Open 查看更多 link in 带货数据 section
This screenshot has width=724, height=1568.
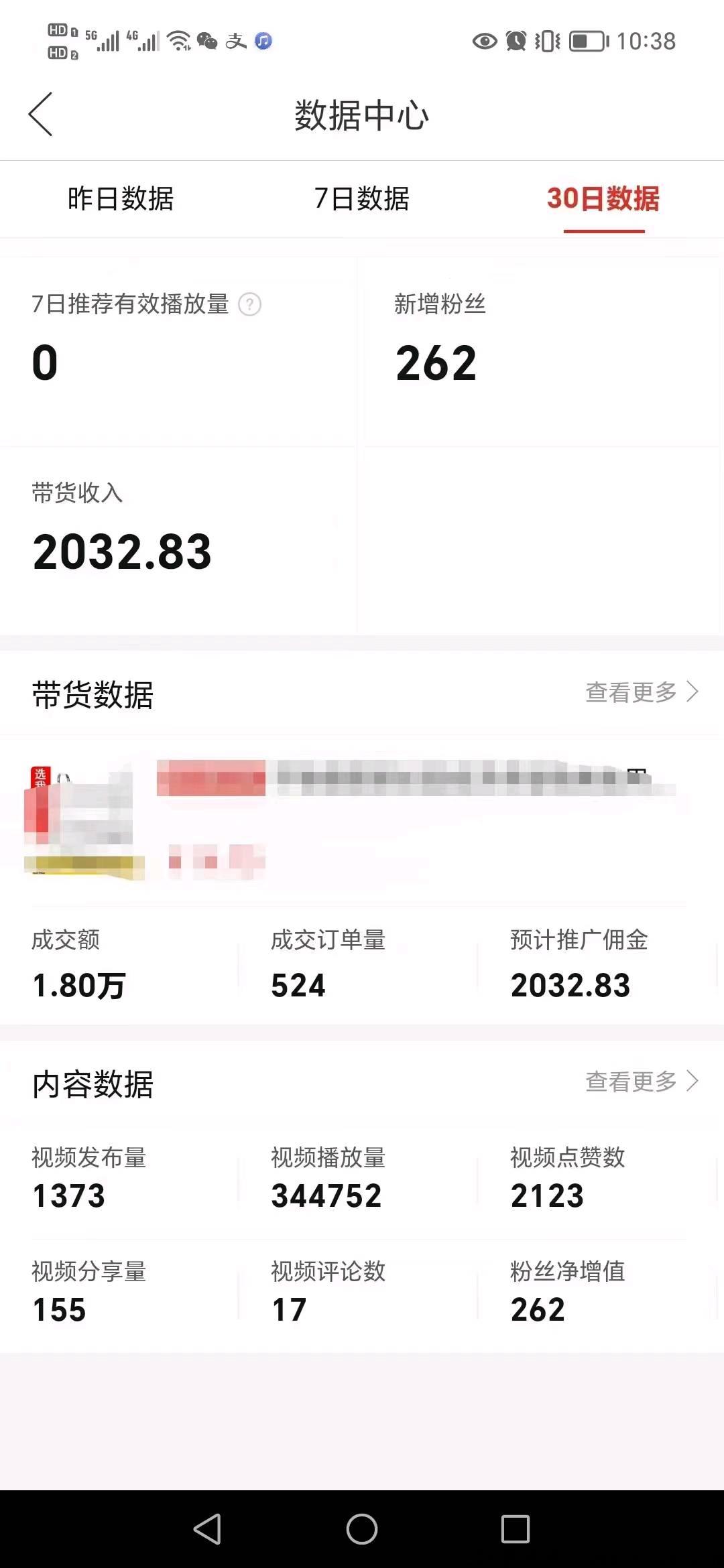[x=630, y=691]
